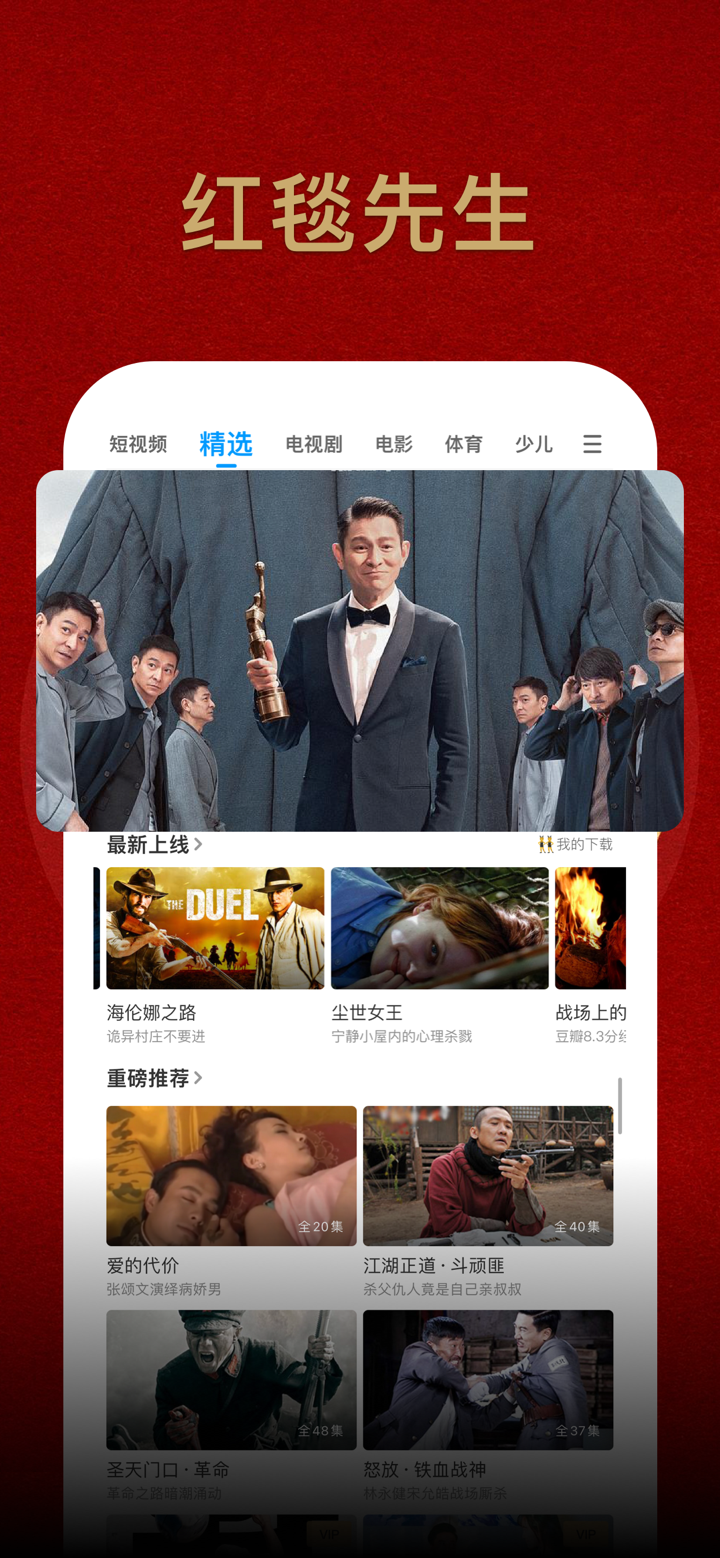The image size is (720, 1558).
Task: Open the hamburger menu in the navigation bar
Action: (x=592, y=444)
